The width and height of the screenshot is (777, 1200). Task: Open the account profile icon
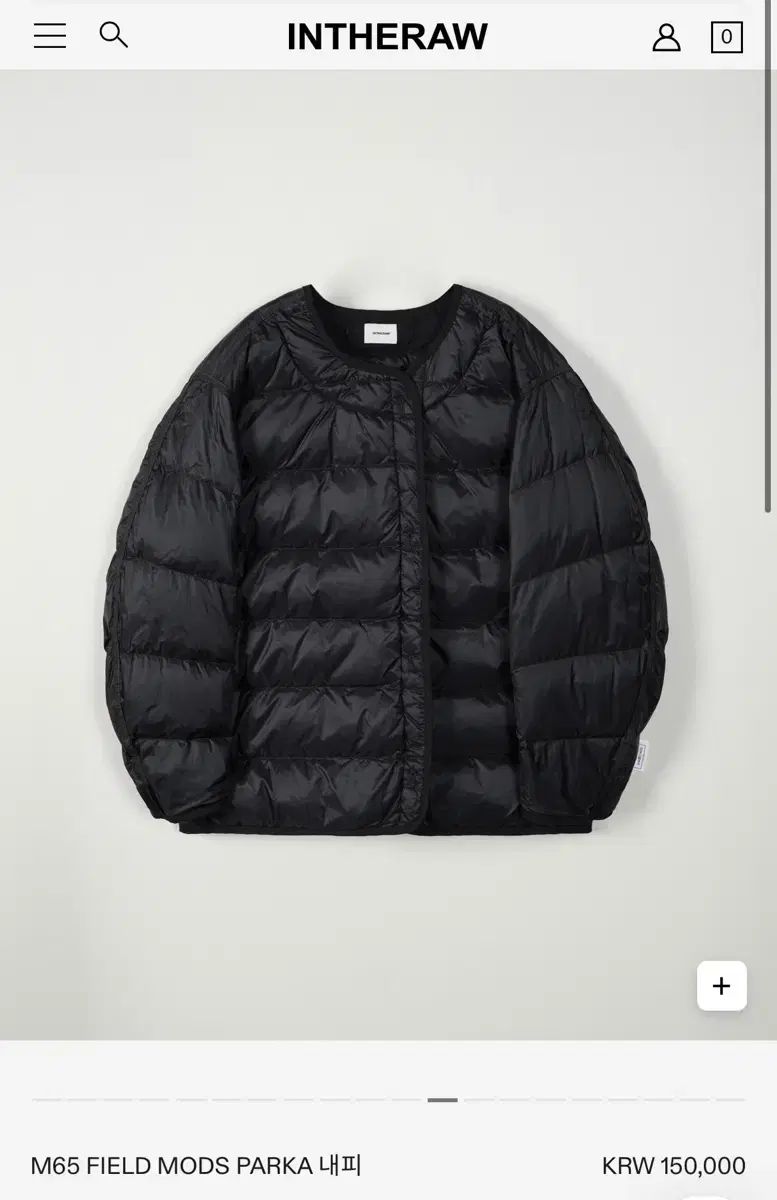point(666,37)
